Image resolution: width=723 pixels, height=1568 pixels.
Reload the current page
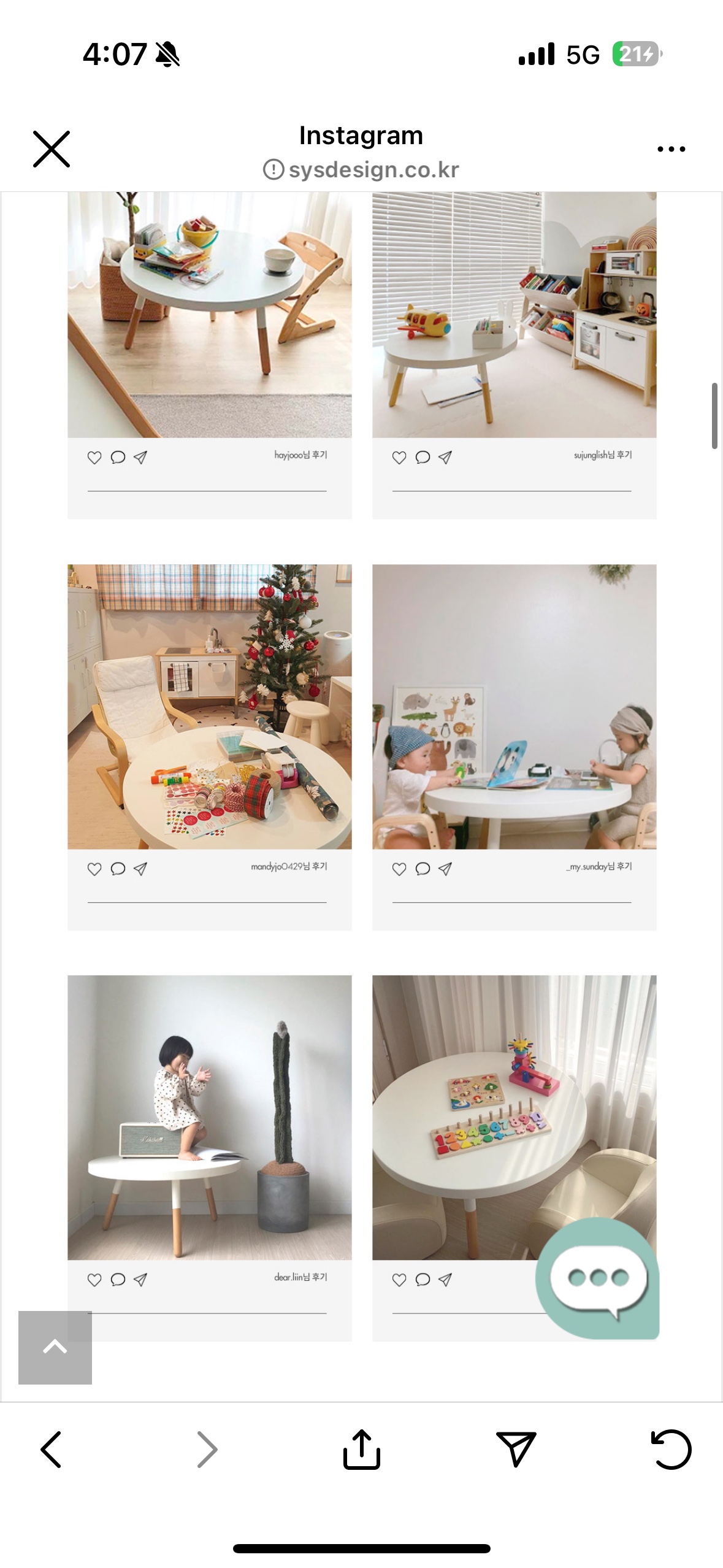coord(670,1450)
